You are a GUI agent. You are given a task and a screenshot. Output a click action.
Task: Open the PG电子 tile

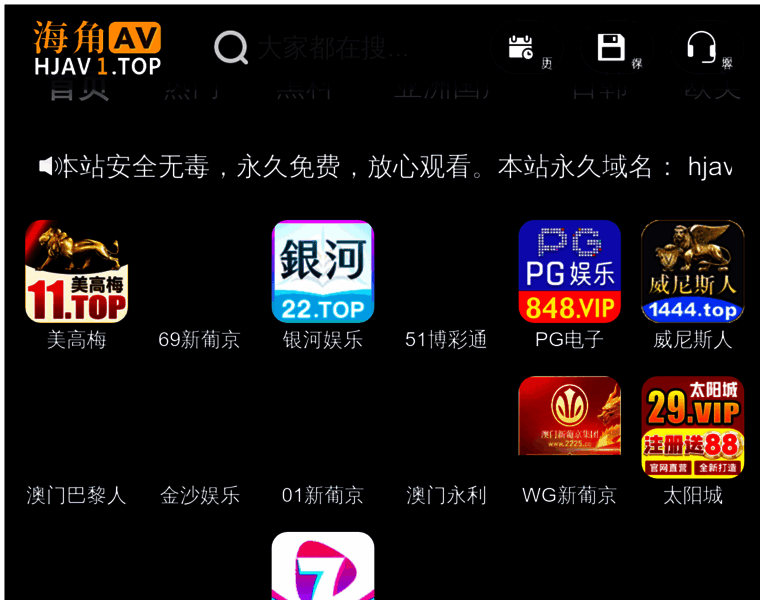point(569,272)
